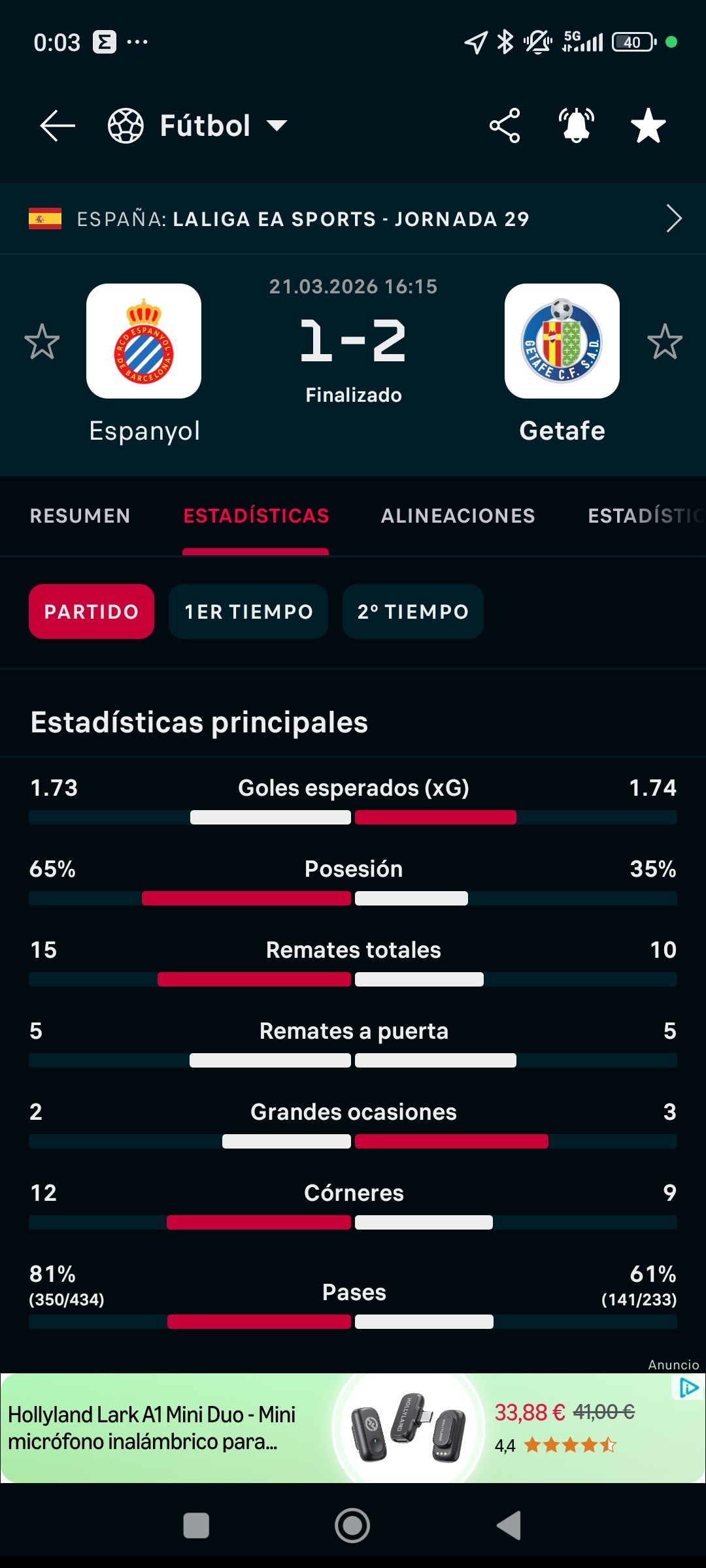This screenshot has height=1568, width=706.
Task: Open the Hollyland Lark A1 ad banner
Action: coord(353,1428)
